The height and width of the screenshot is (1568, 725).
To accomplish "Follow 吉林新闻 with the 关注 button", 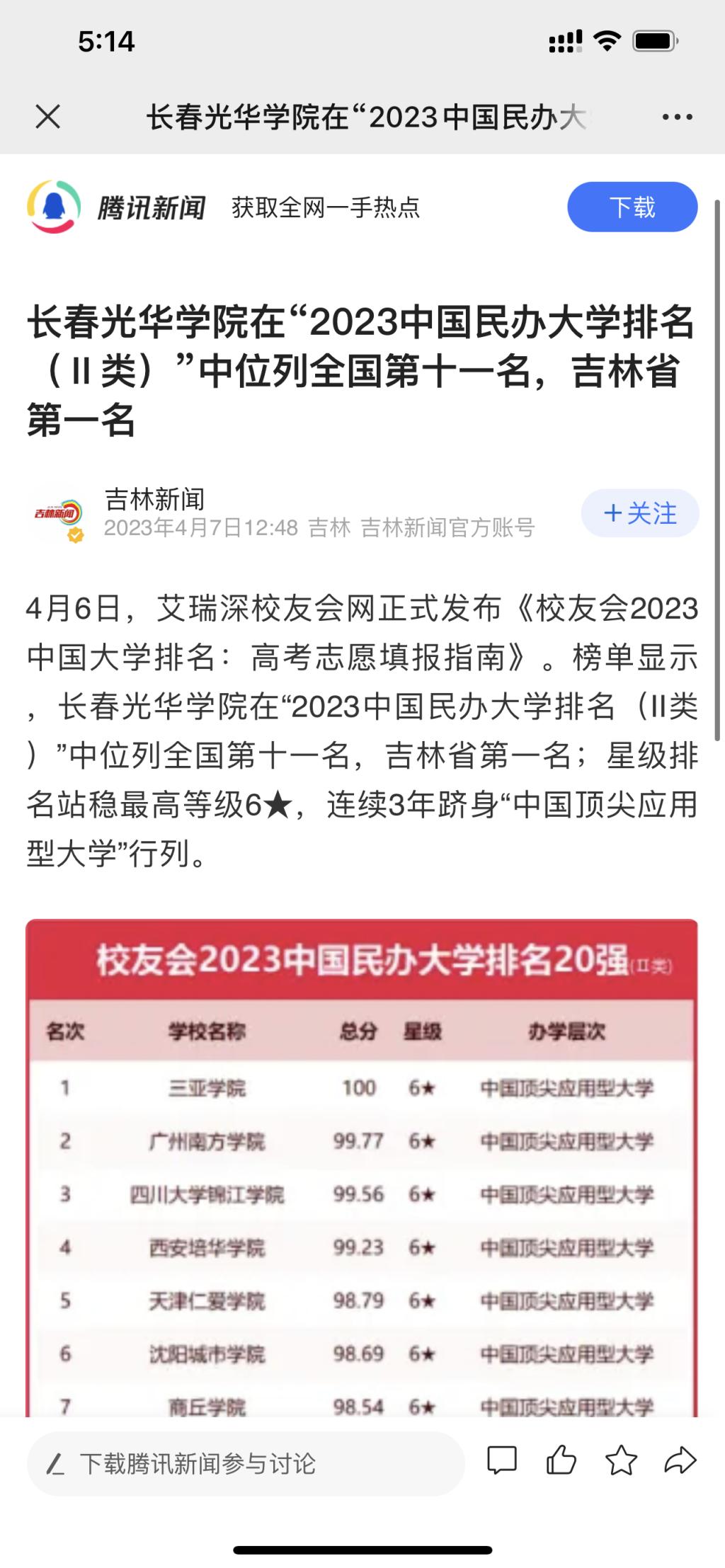I will [x=640, y=513].
